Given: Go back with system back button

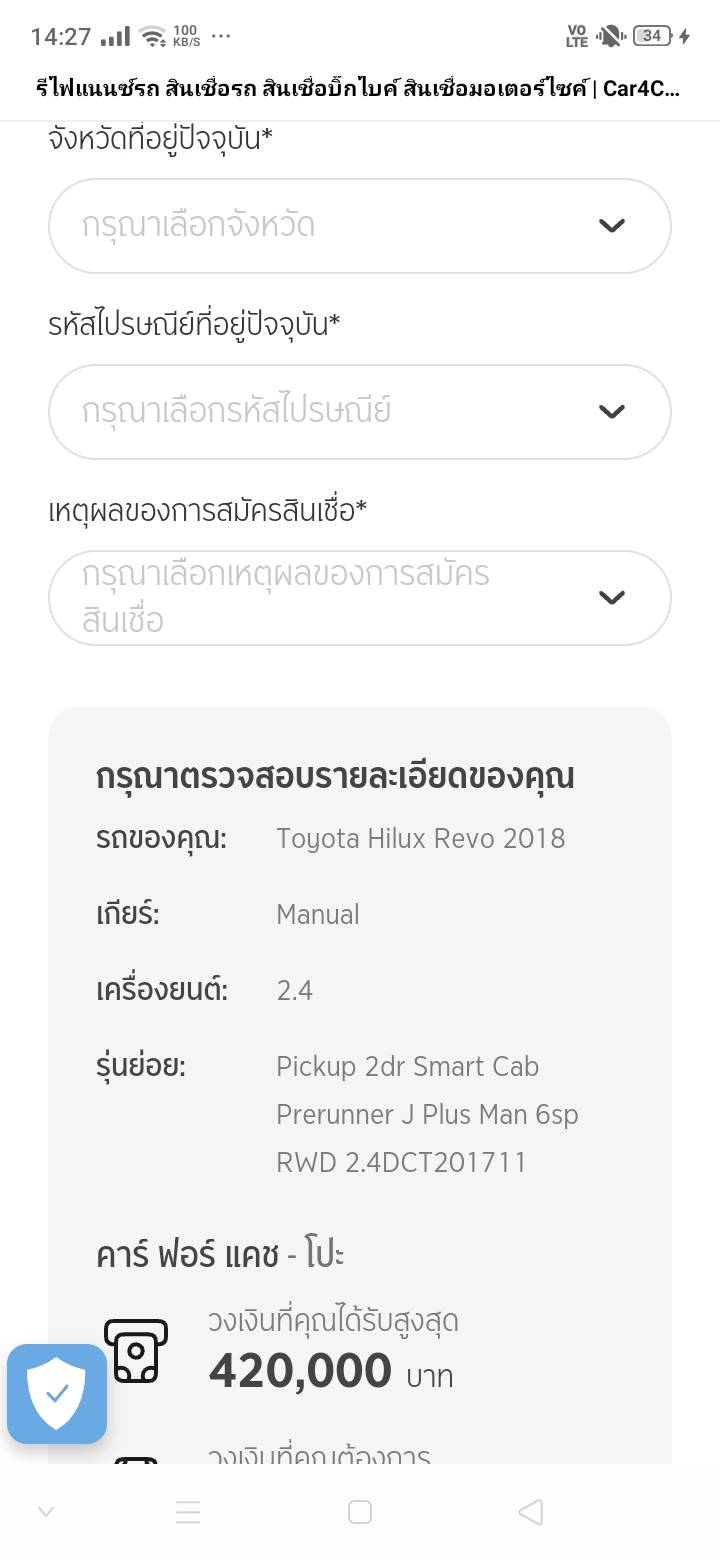Looking at the screenshot, I should coord(531,1512).
